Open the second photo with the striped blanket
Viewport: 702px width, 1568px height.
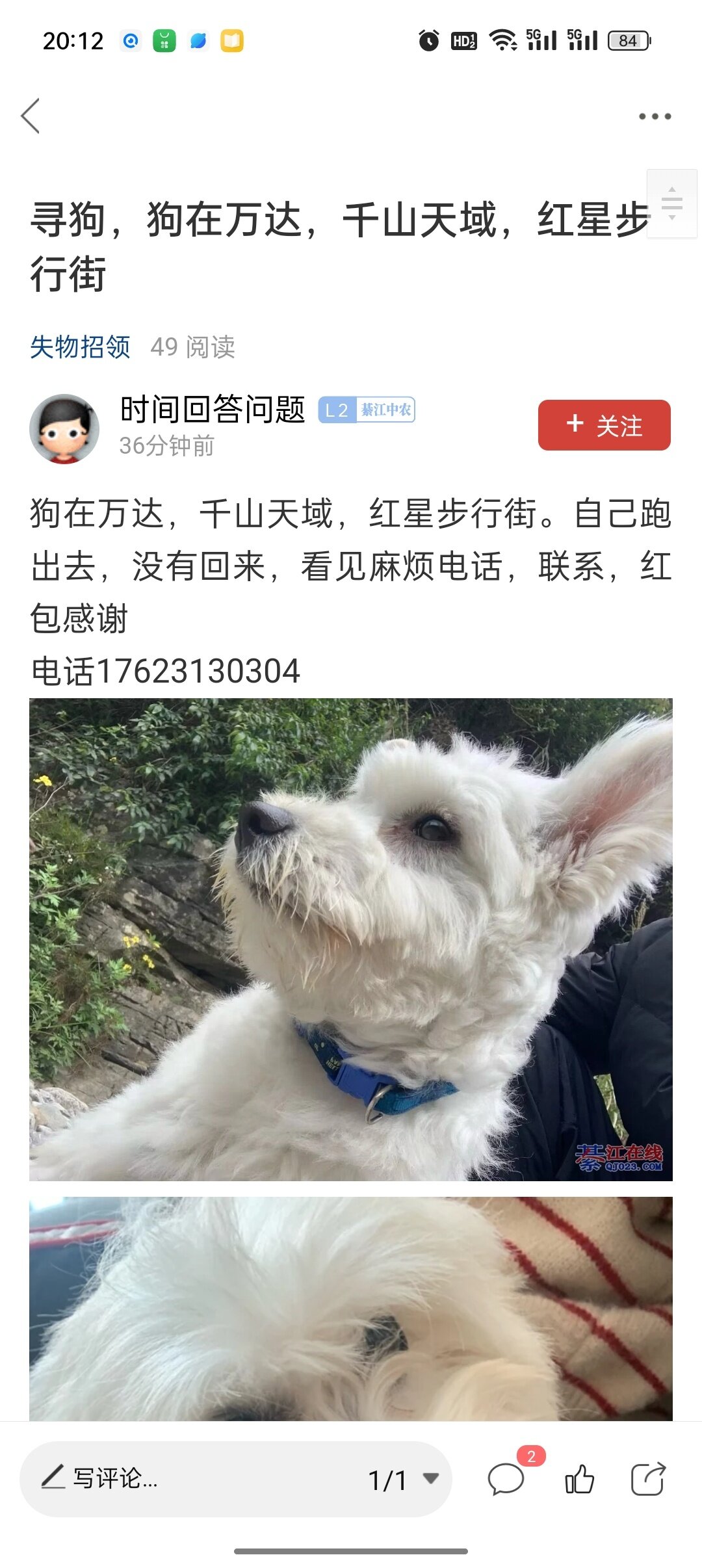tap(351, 1308)
